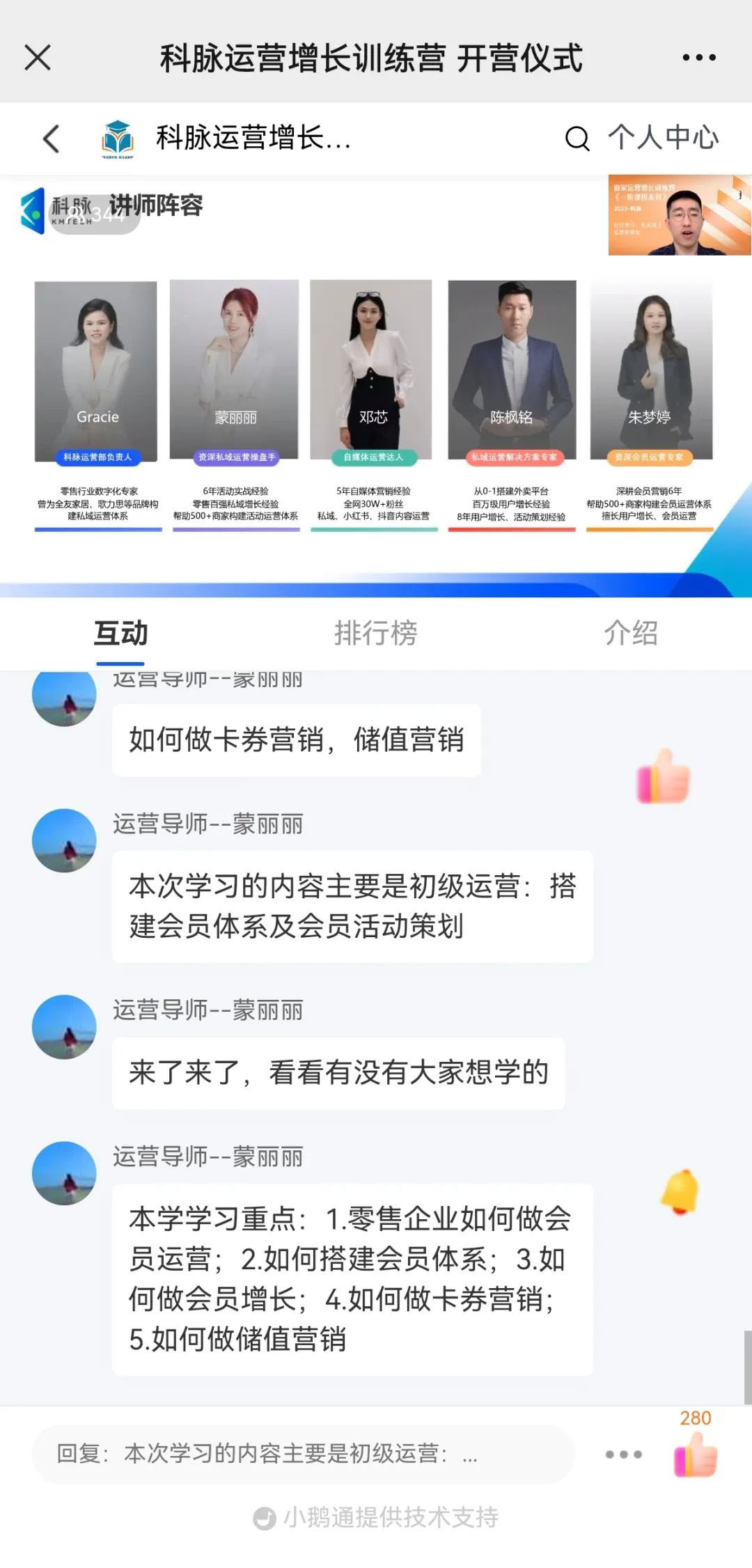
Task: Tap the reply input field
Action: pos(303,1454)
